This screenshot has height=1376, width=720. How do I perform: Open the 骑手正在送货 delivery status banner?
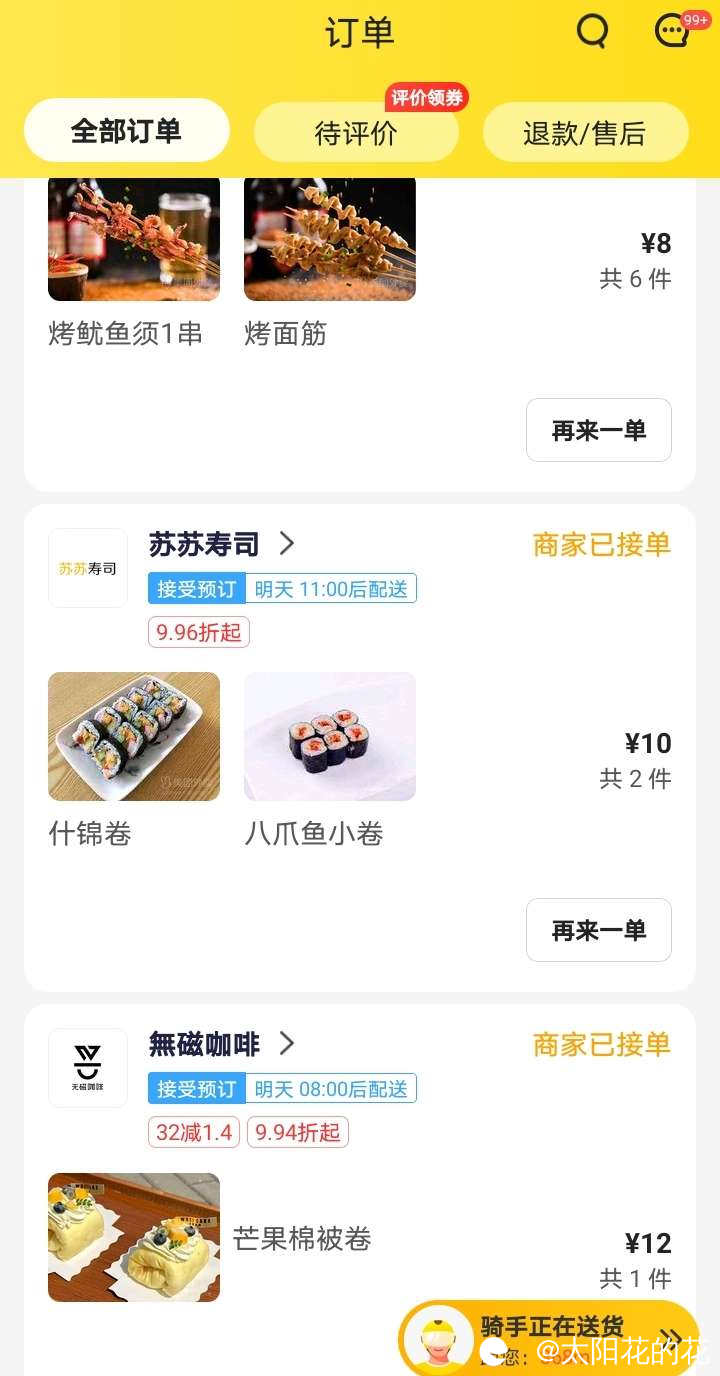click(548, 1338)
